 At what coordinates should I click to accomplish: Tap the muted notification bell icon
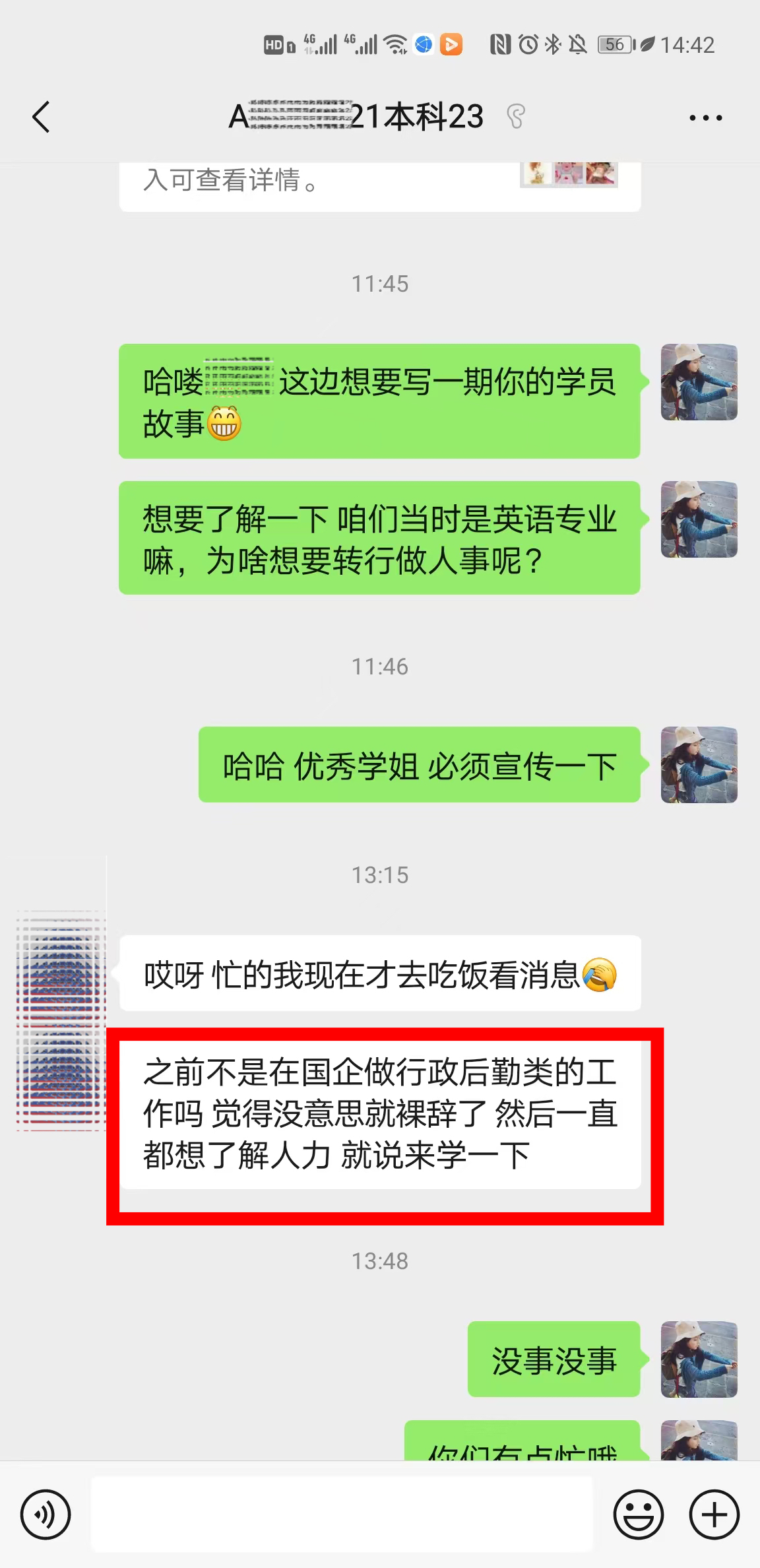(x=578, y=44)
